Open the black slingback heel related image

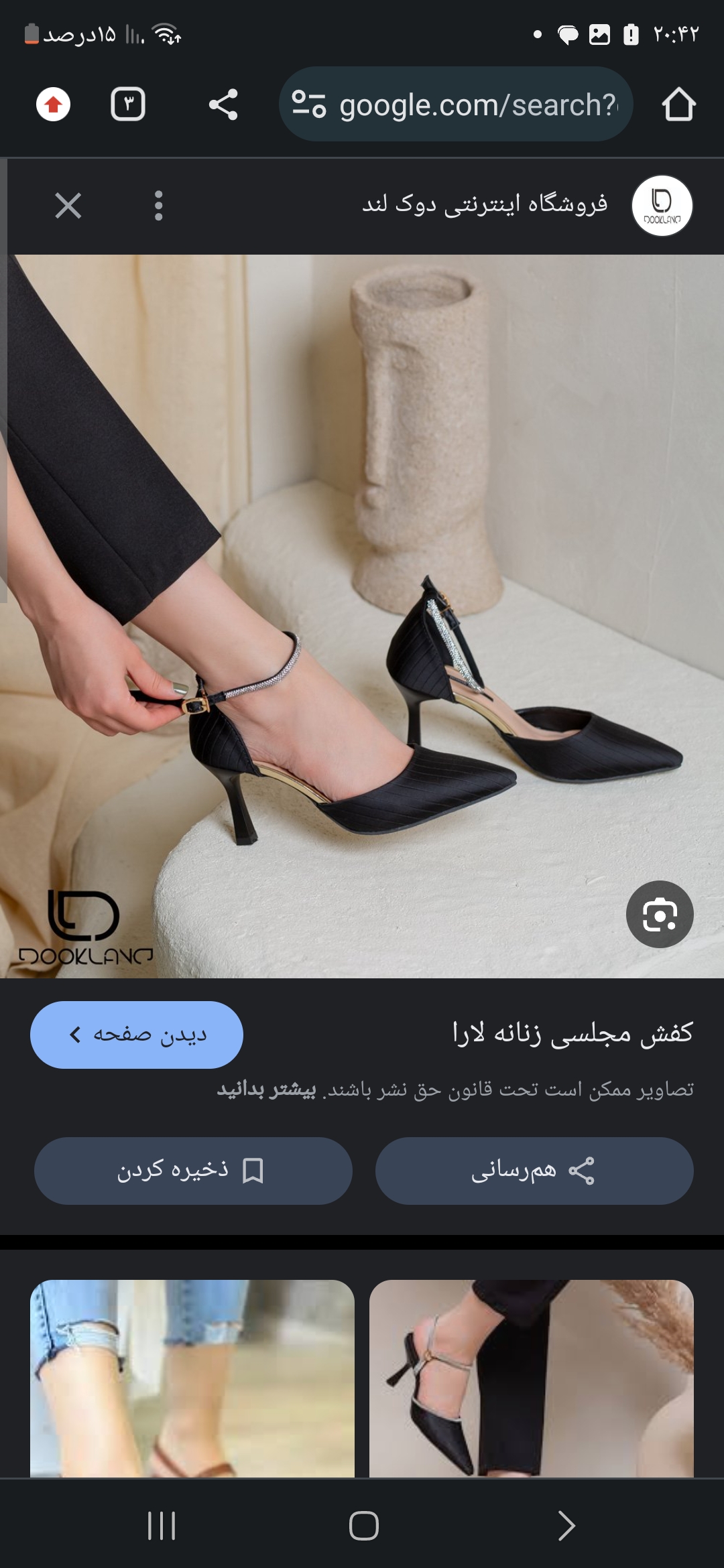532,1378
